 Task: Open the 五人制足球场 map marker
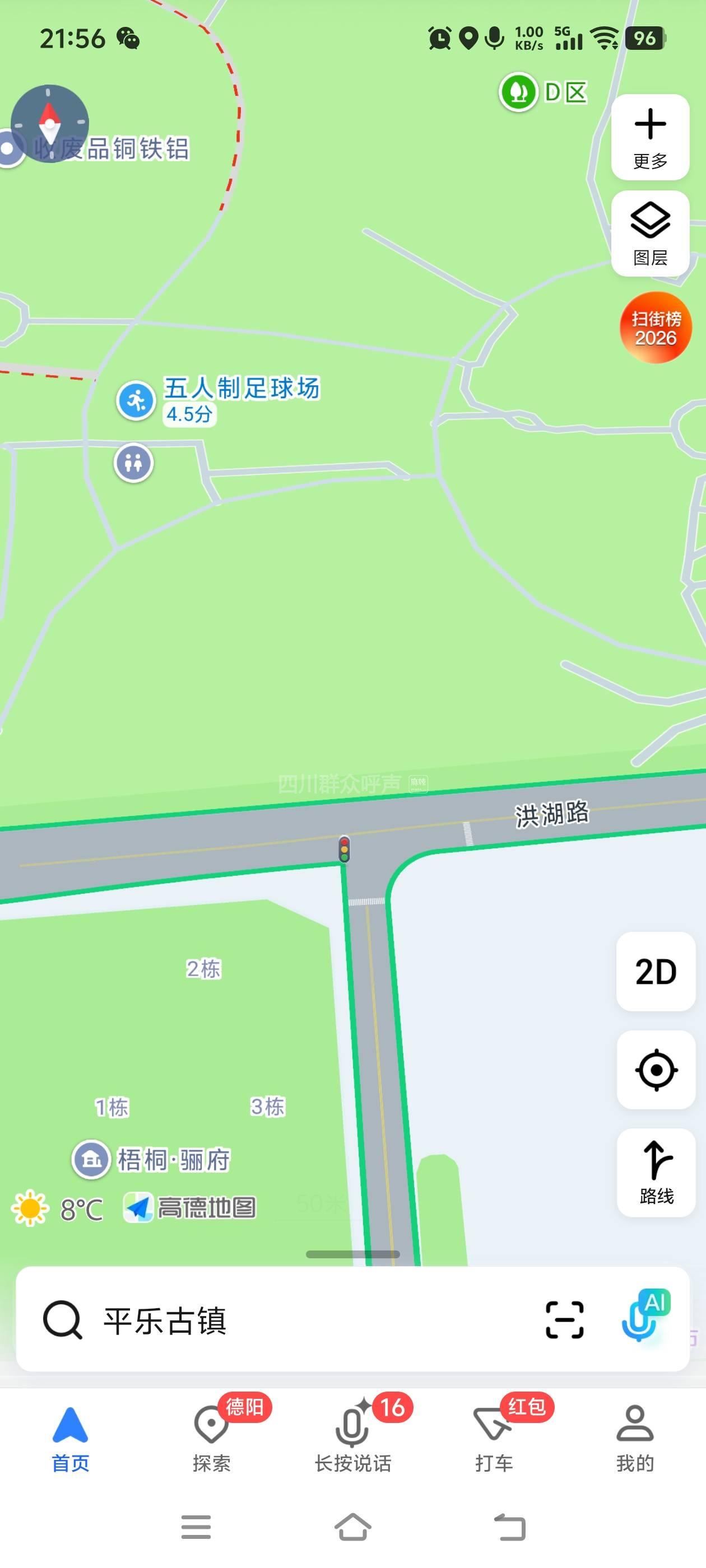[x=136, y=401]
